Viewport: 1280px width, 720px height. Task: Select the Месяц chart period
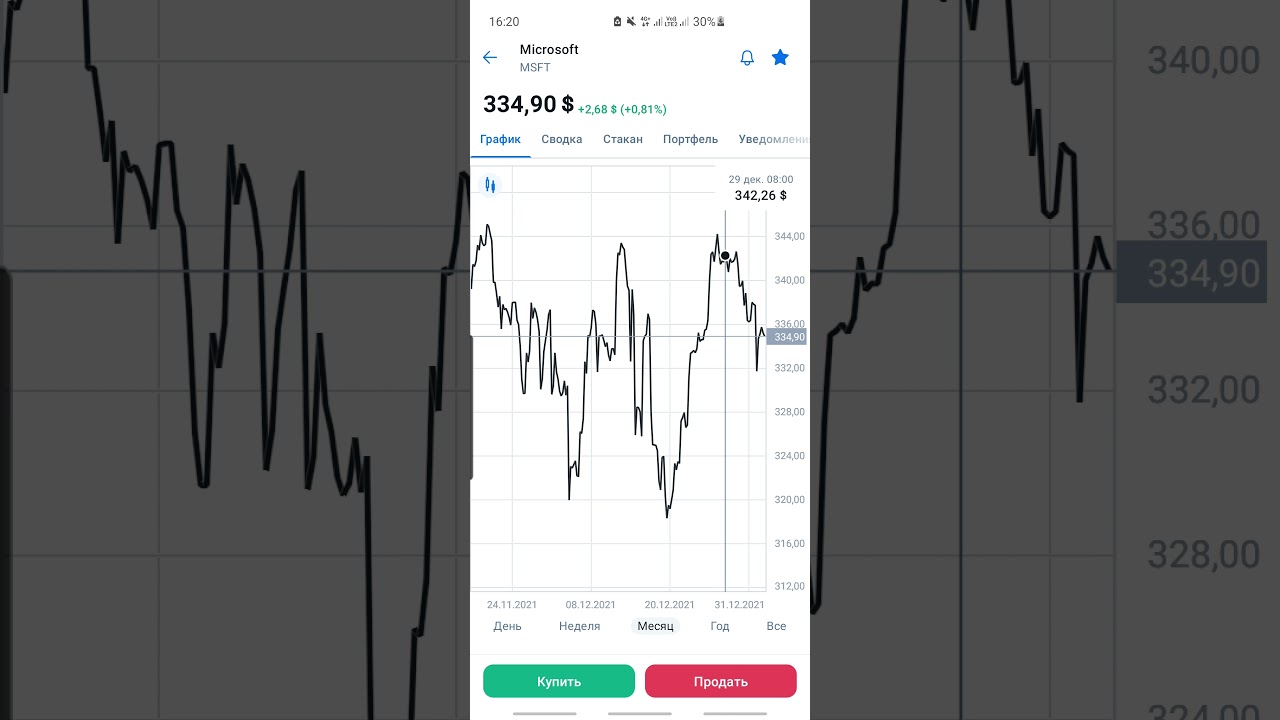coord(655,626)
